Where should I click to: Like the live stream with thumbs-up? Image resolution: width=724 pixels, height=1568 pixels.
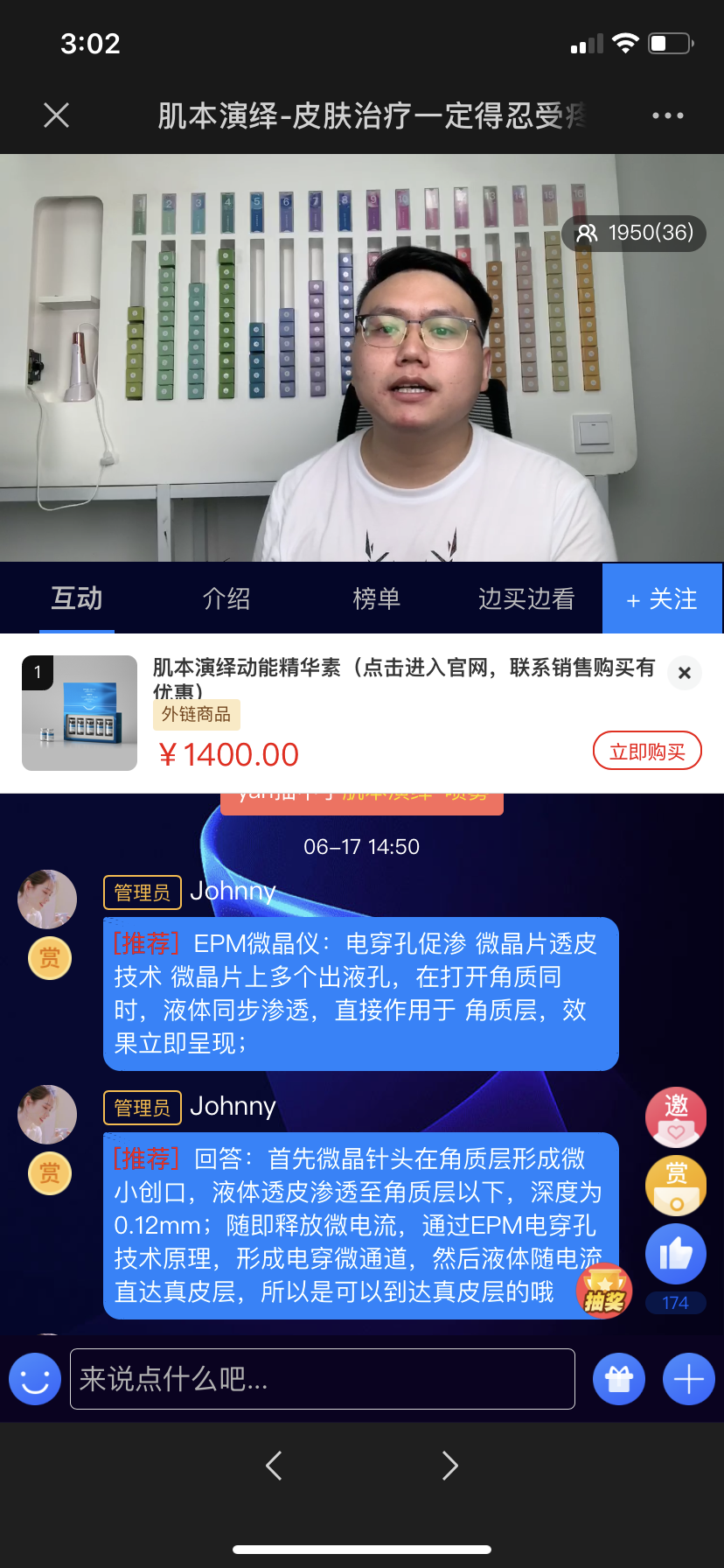(675, 1255)
